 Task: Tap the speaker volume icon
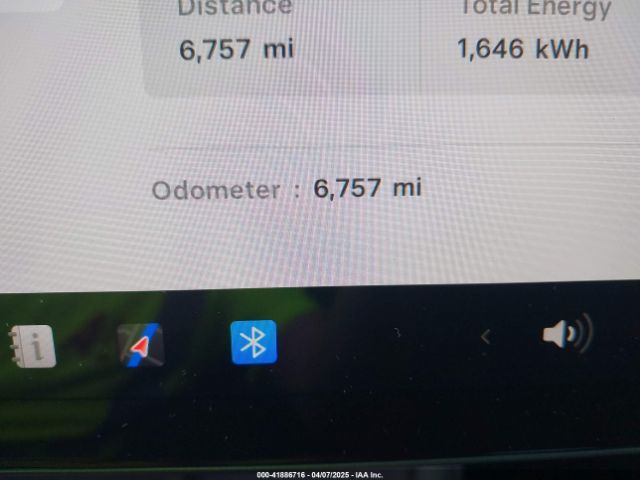click(x=565, y=334)
